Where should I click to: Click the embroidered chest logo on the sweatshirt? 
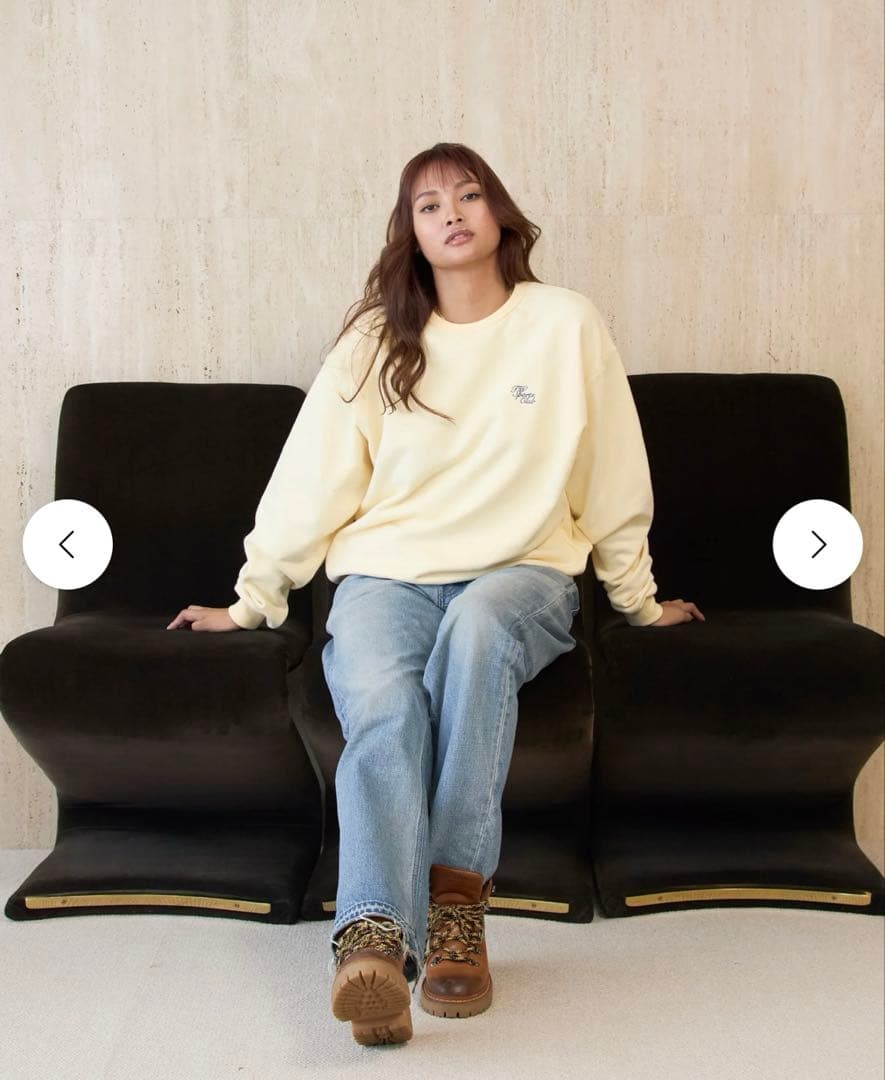pyautogui.click(x=521, y=394)
